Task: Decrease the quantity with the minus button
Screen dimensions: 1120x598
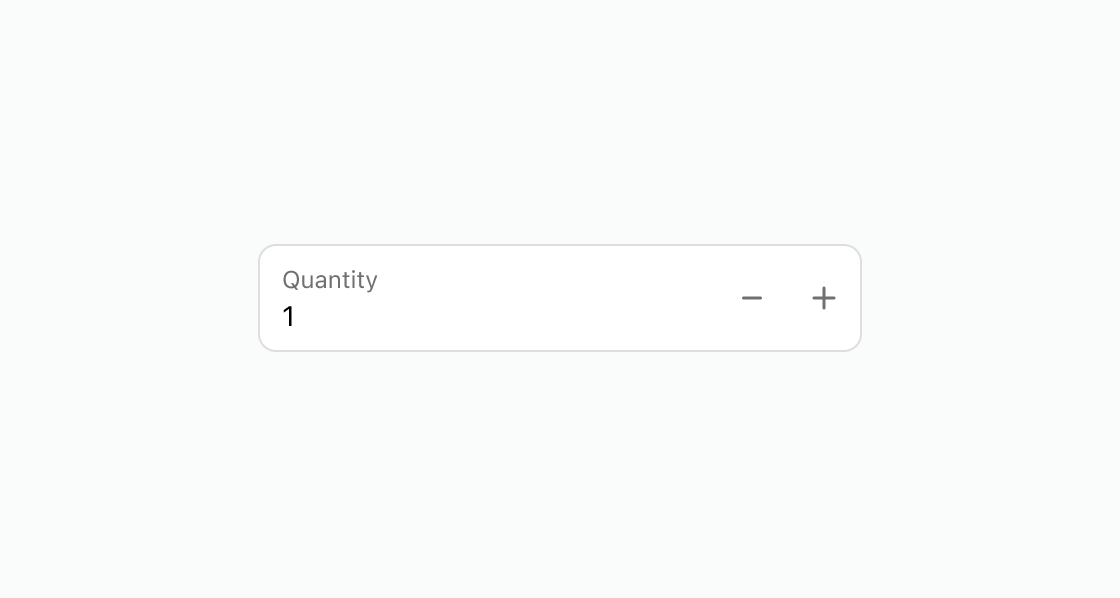Action: pyautogui.click(x=752, y=298)
